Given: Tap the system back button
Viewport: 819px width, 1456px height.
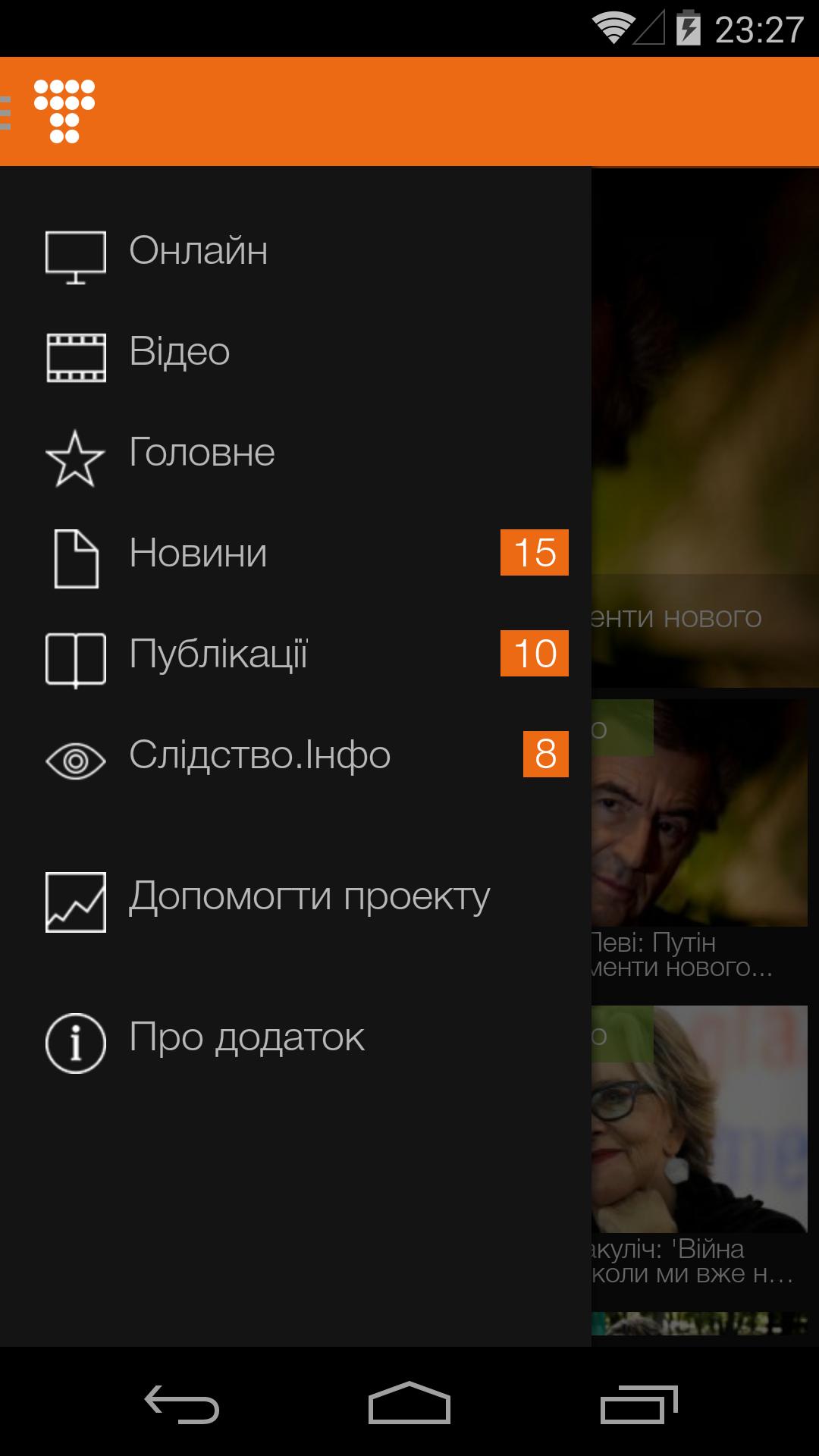Looking at the screenshot, I should (x=182, y=1404).
